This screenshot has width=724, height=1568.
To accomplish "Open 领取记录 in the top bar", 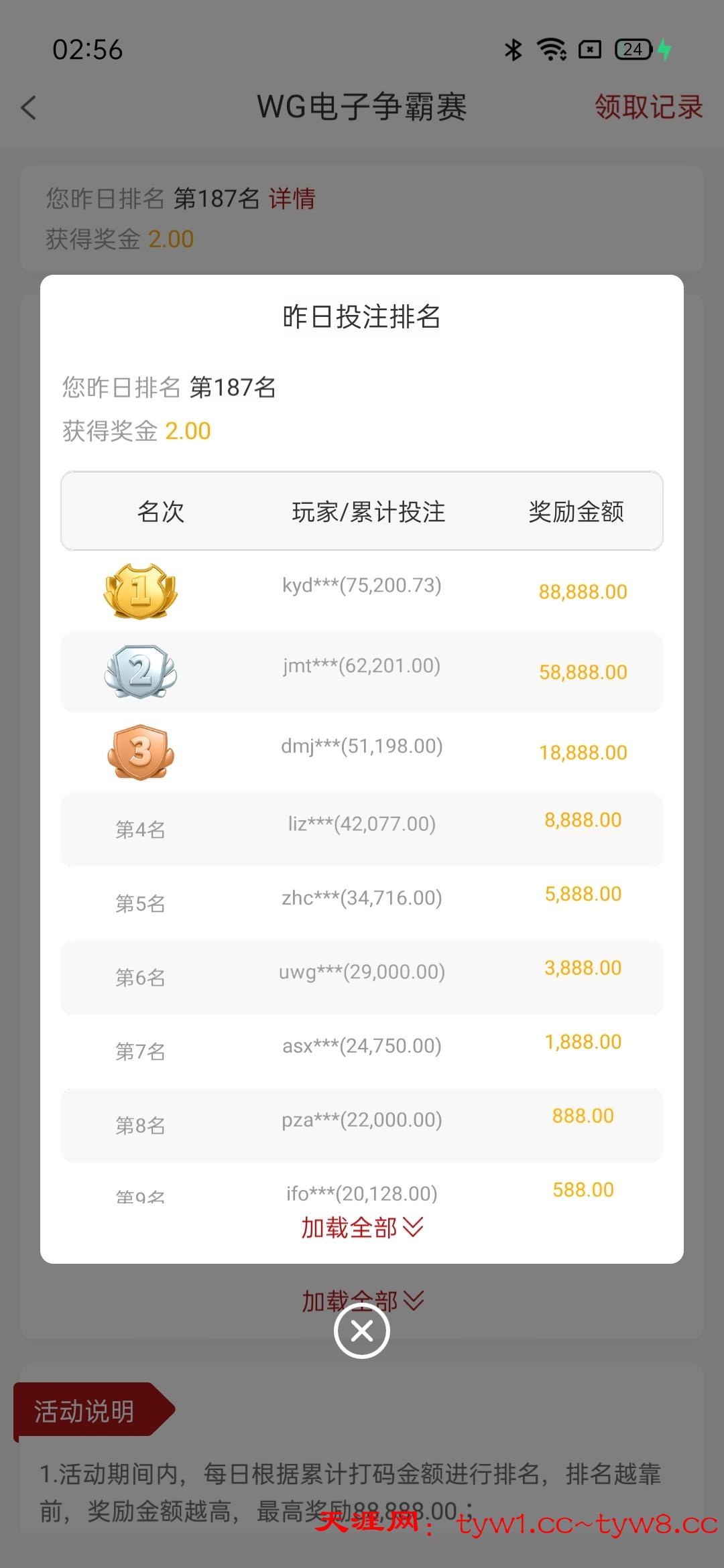I will click(x=648, y=107).
